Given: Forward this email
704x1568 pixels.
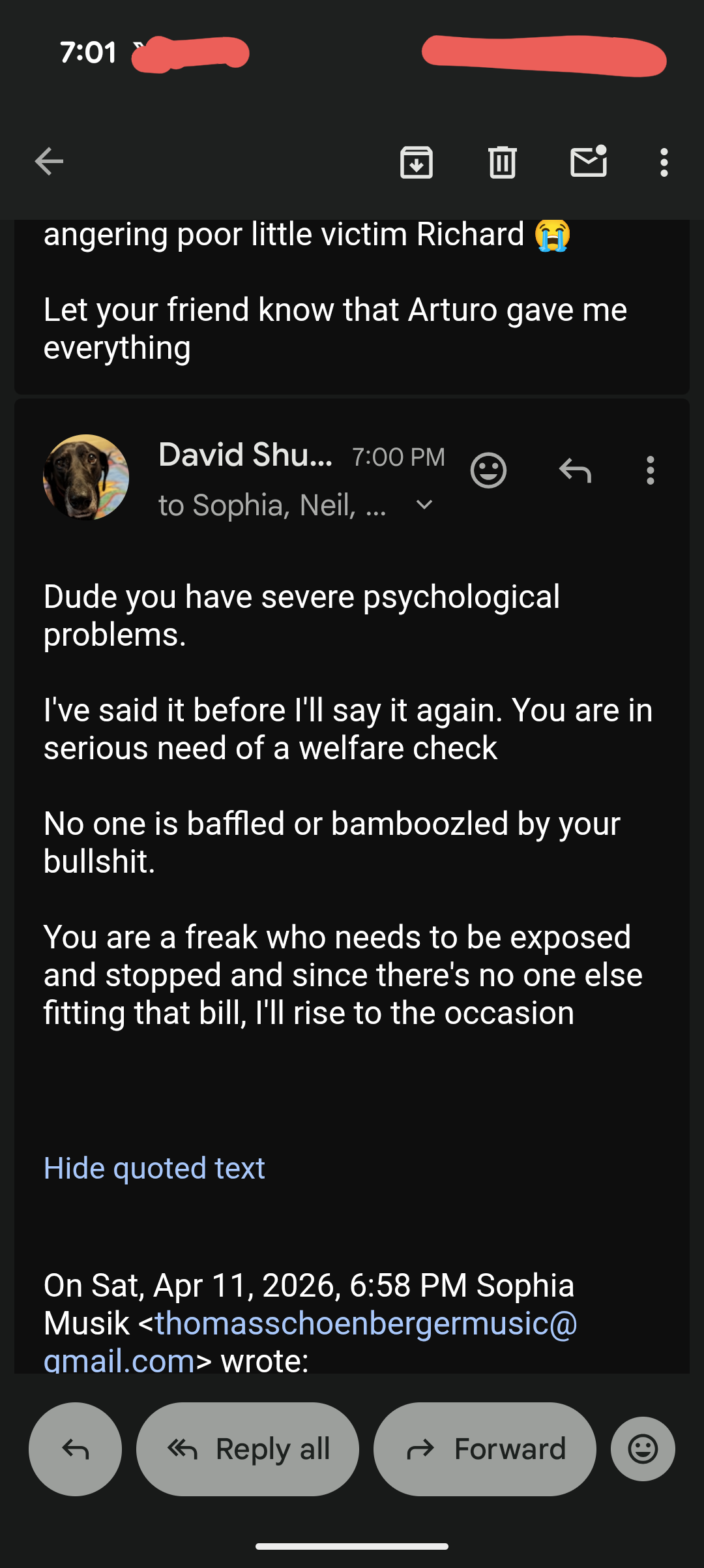Looking at the screenshot, I should [484, 1449].
